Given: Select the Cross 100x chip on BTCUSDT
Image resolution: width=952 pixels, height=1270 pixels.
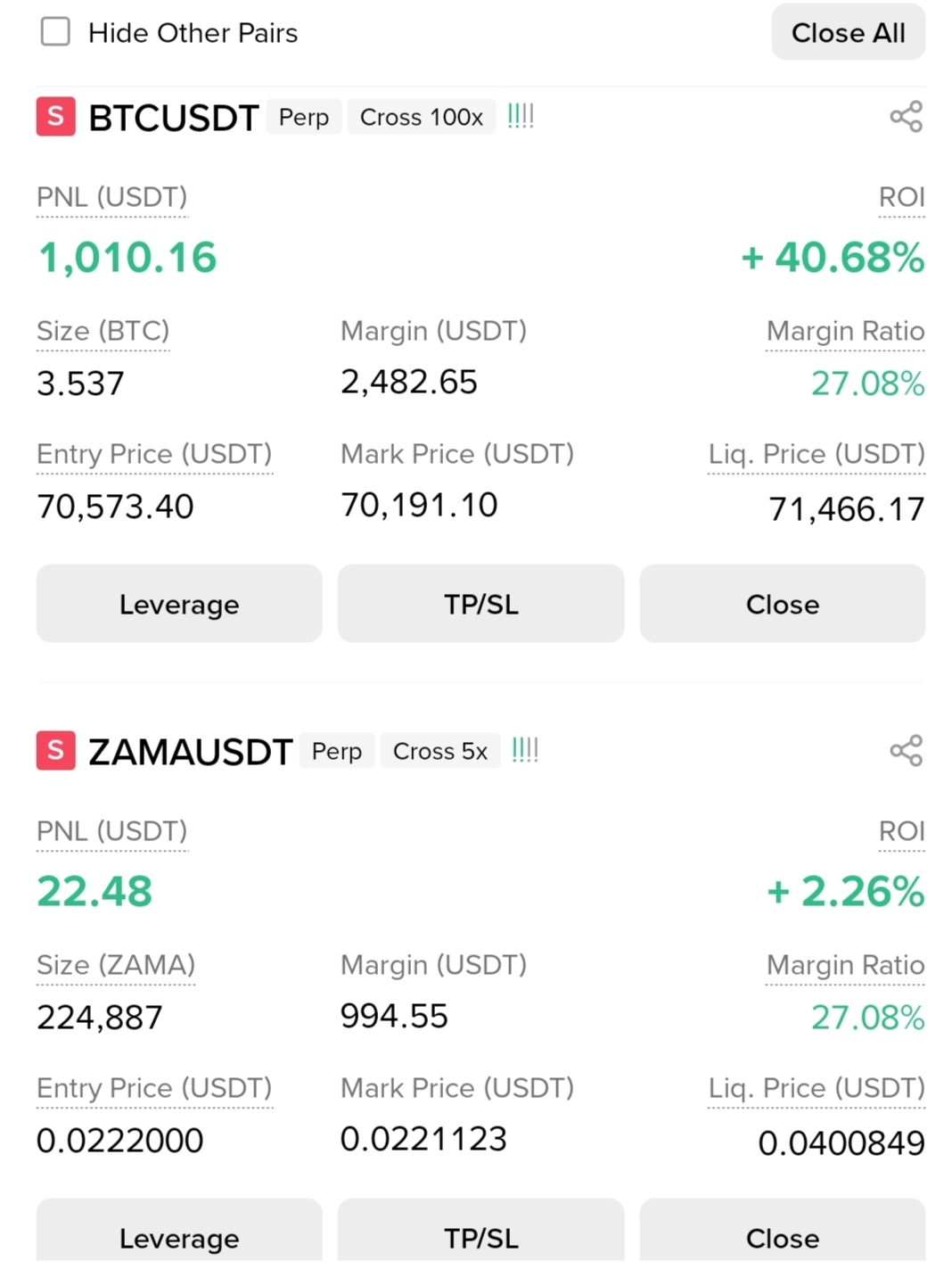Looking at the screenshot, I should tap(421, 118).
